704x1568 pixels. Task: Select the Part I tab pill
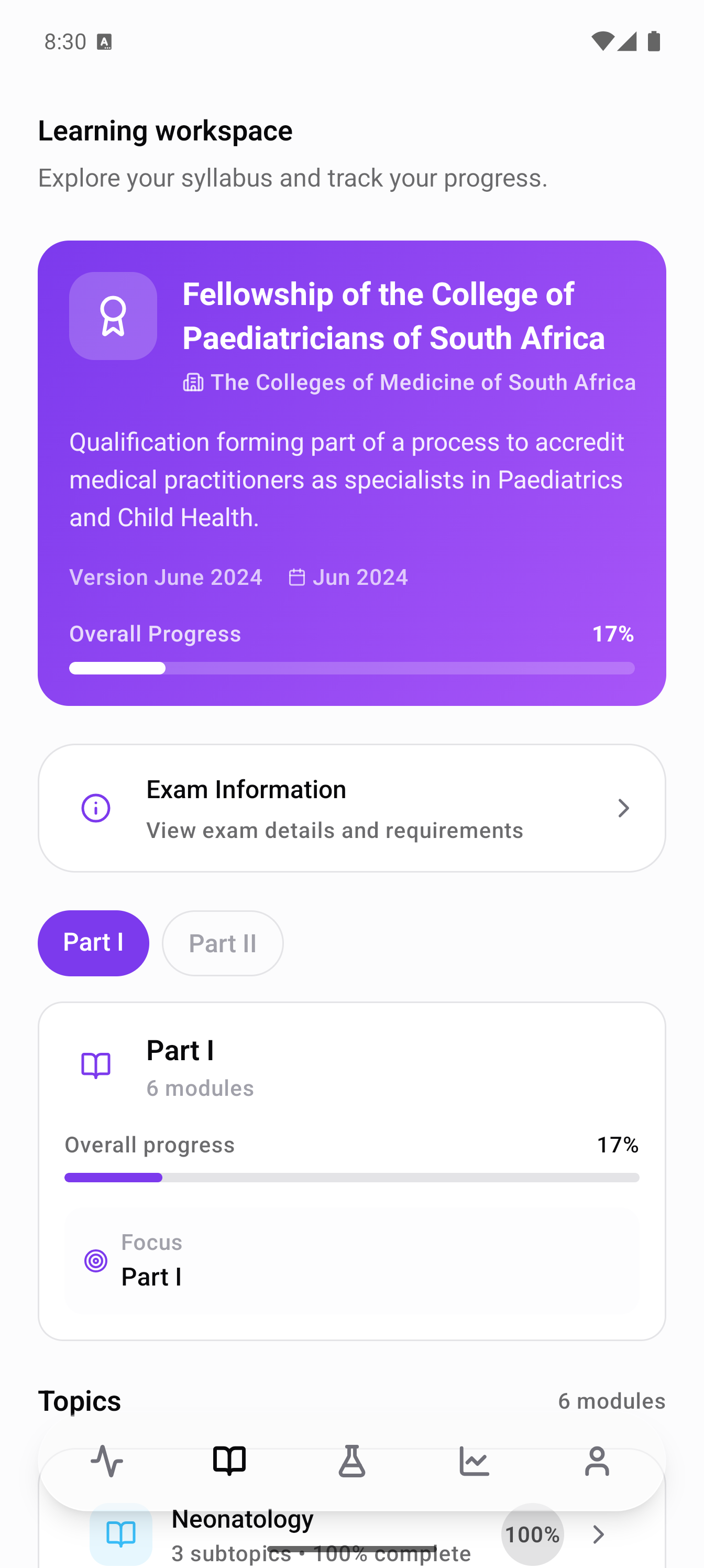click(93, 942)
